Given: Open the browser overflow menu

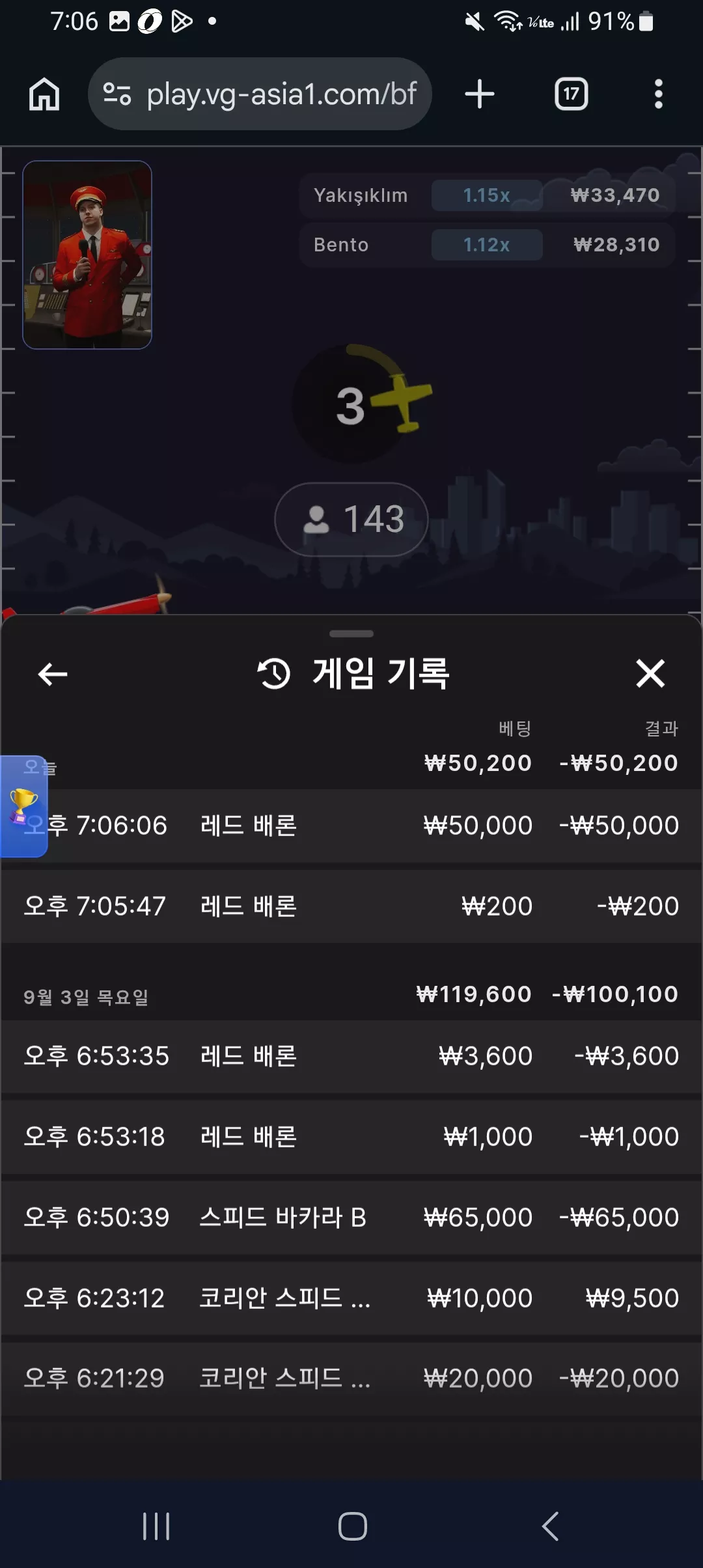Looking at the screenshot, I should tap(659, 94).
